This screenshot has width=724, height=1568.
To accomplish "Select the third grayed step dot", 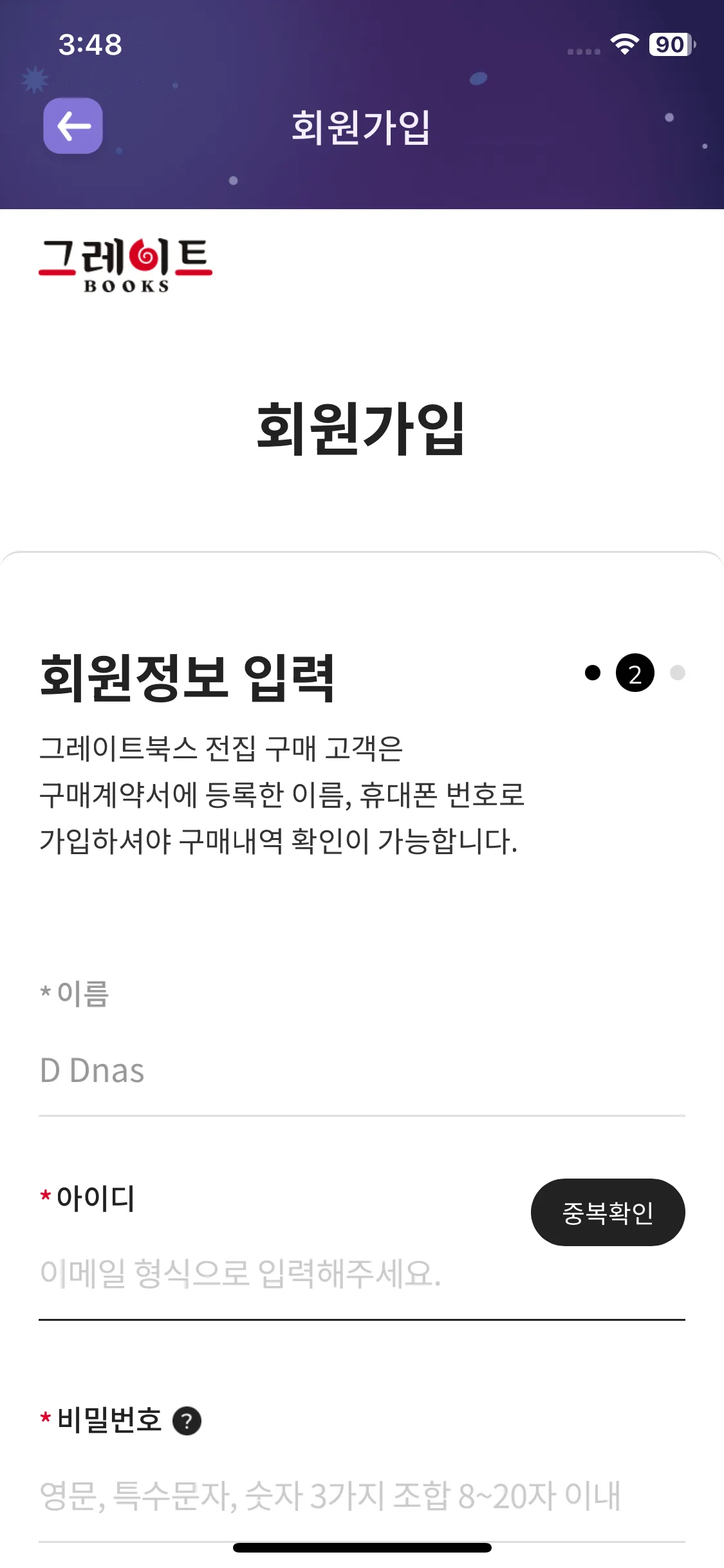I will coord(676,673).
